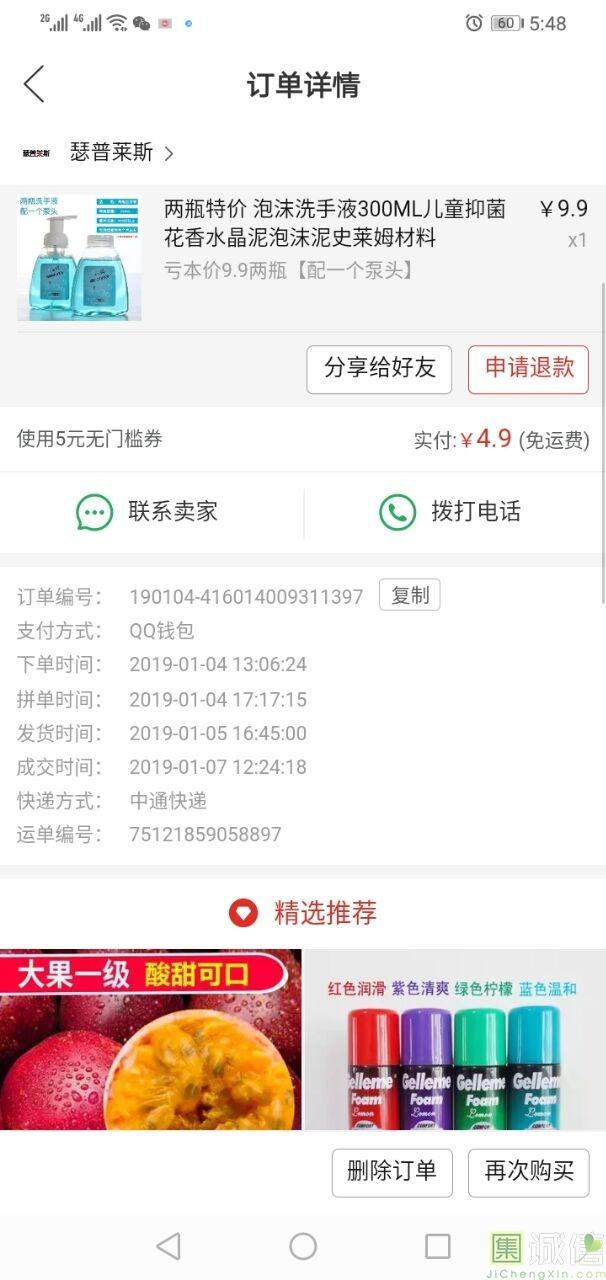
Task: Tap the system home button
Action: click(303, 1246)
